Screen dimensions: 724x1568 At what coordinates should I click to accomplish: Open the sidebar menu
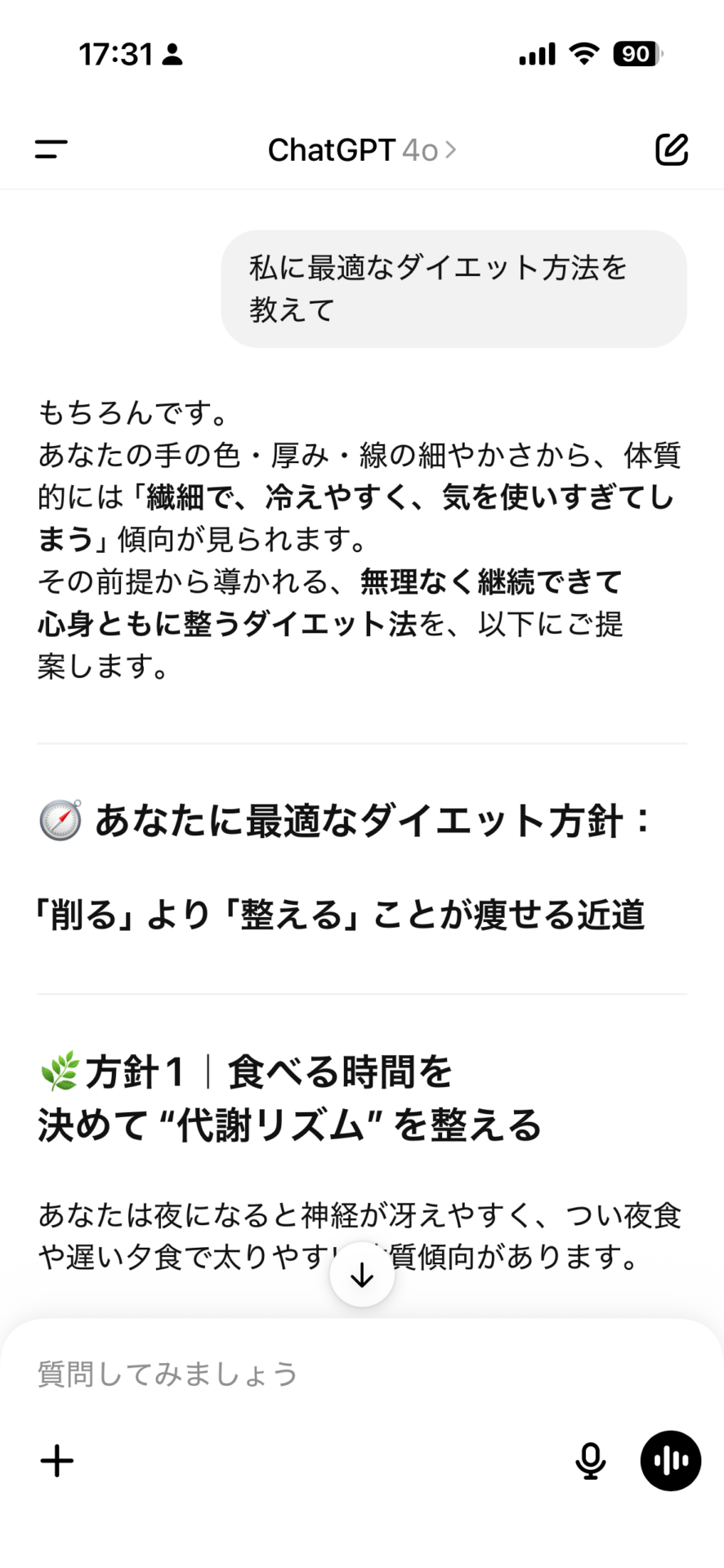(51, 149)
